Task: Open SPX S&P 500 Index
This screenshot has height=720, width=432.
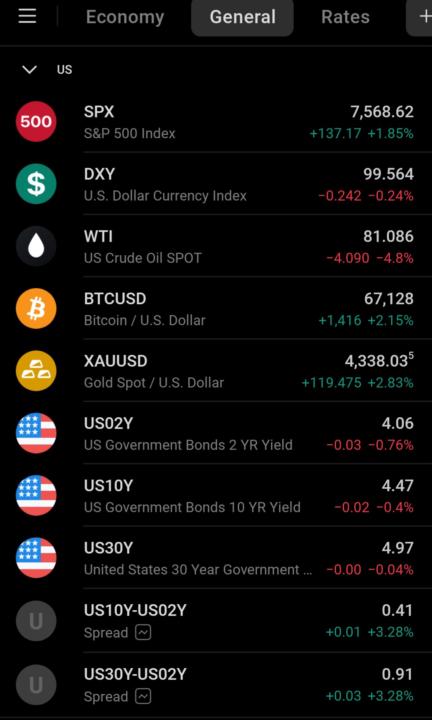Action: point(216,122)
